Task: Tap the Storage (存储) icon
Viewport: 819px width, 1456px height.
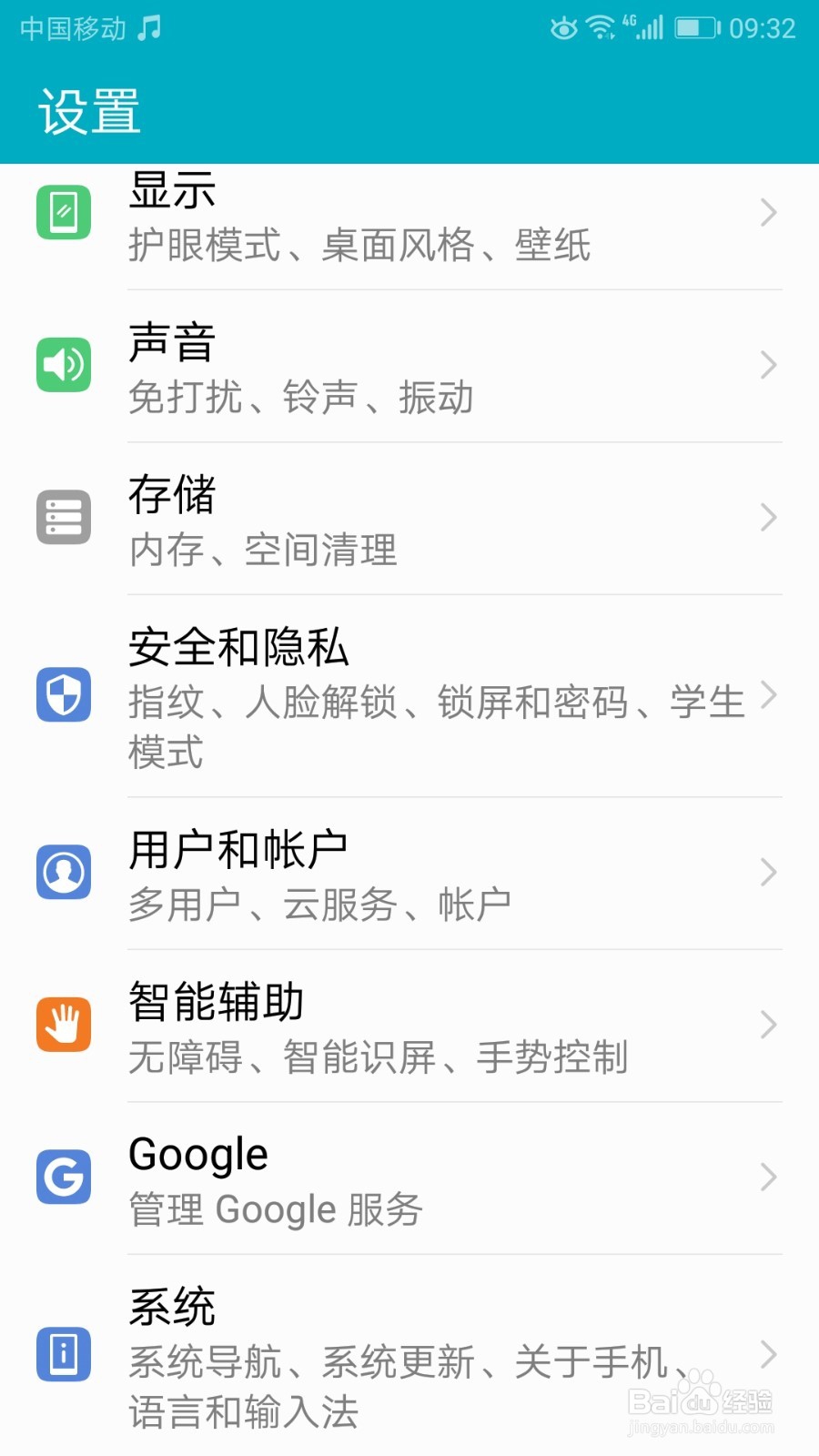Action: click(x=63, y=516)
